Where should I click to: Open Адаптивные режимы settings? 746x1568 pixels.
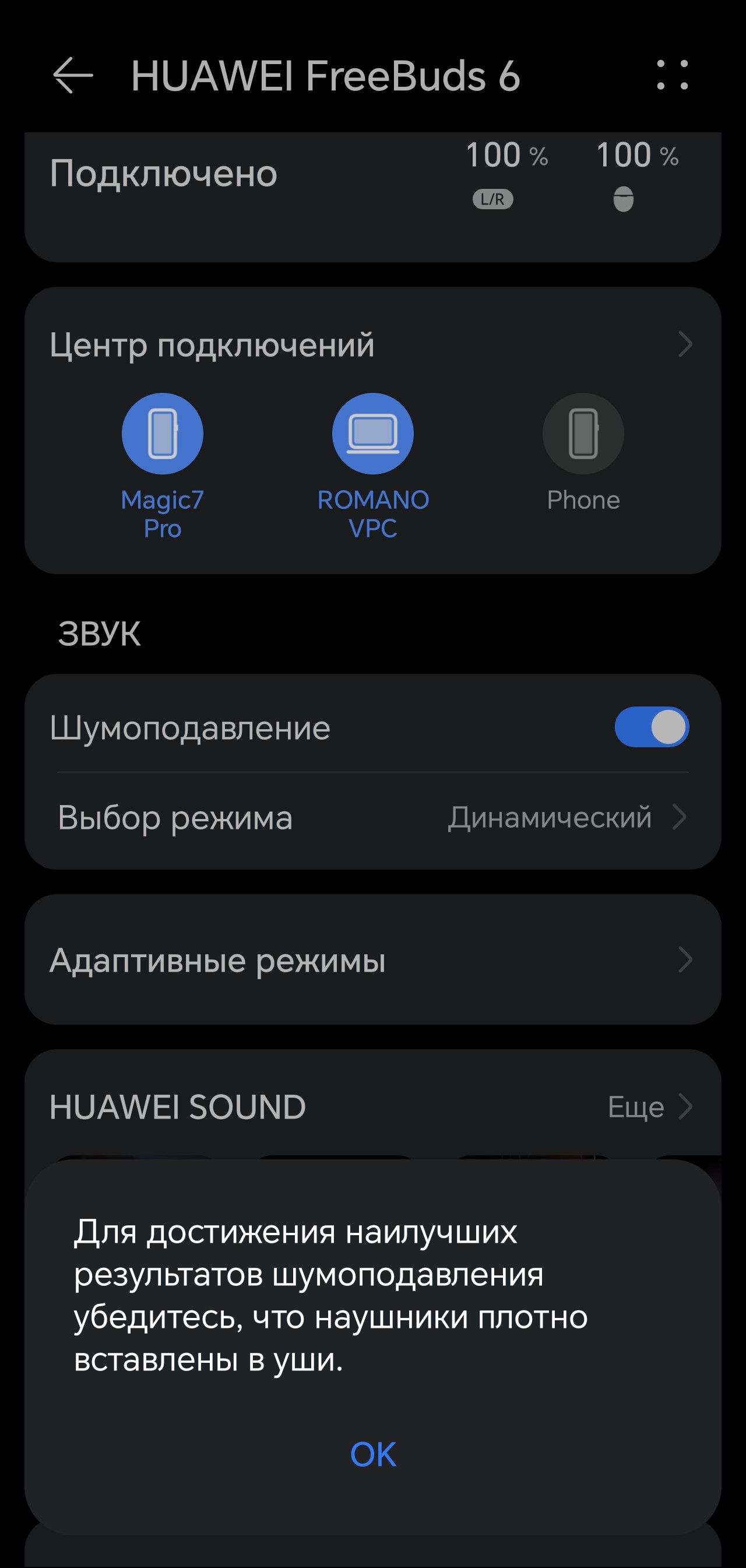click(372, 960)
